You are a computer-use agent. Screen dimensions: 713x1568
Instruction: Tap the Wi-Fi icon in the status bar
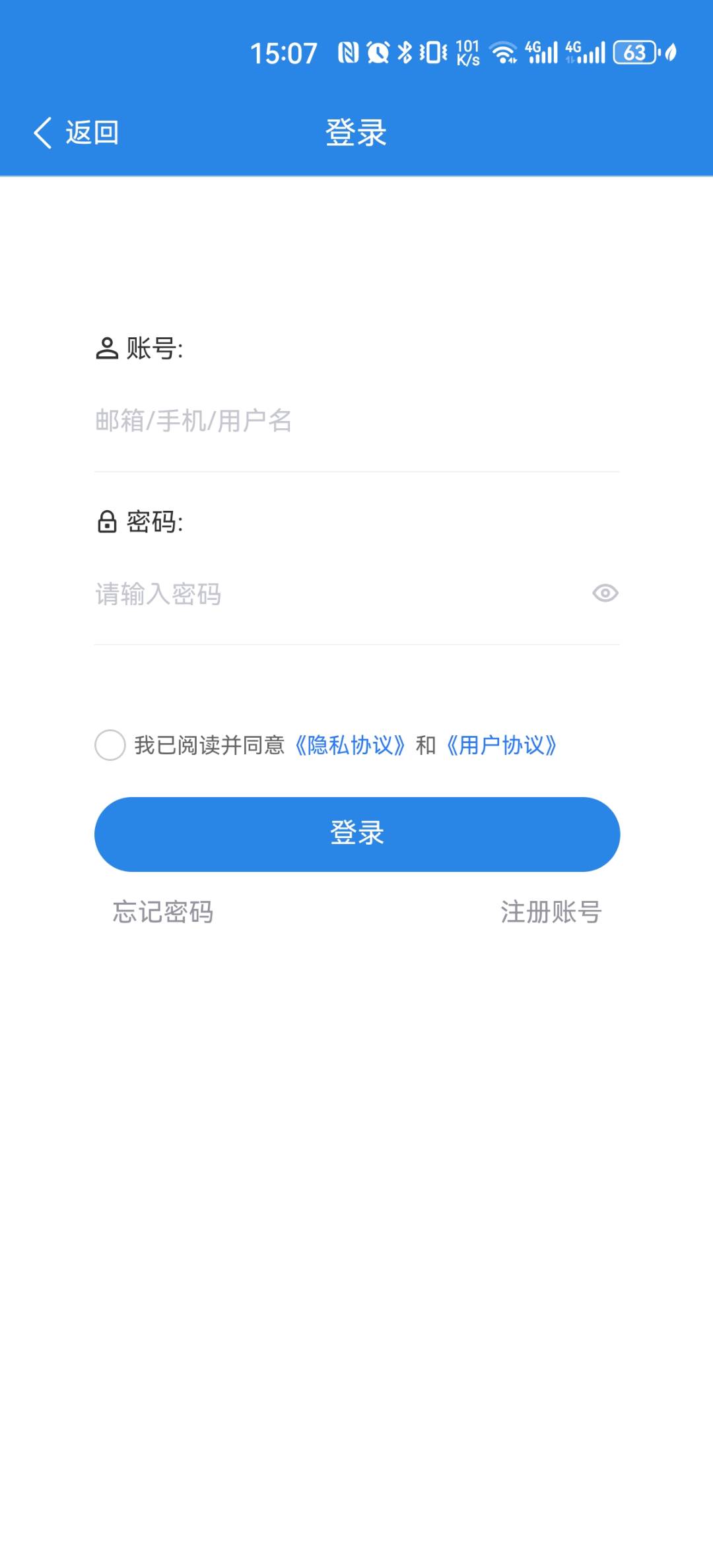(504, 53)
